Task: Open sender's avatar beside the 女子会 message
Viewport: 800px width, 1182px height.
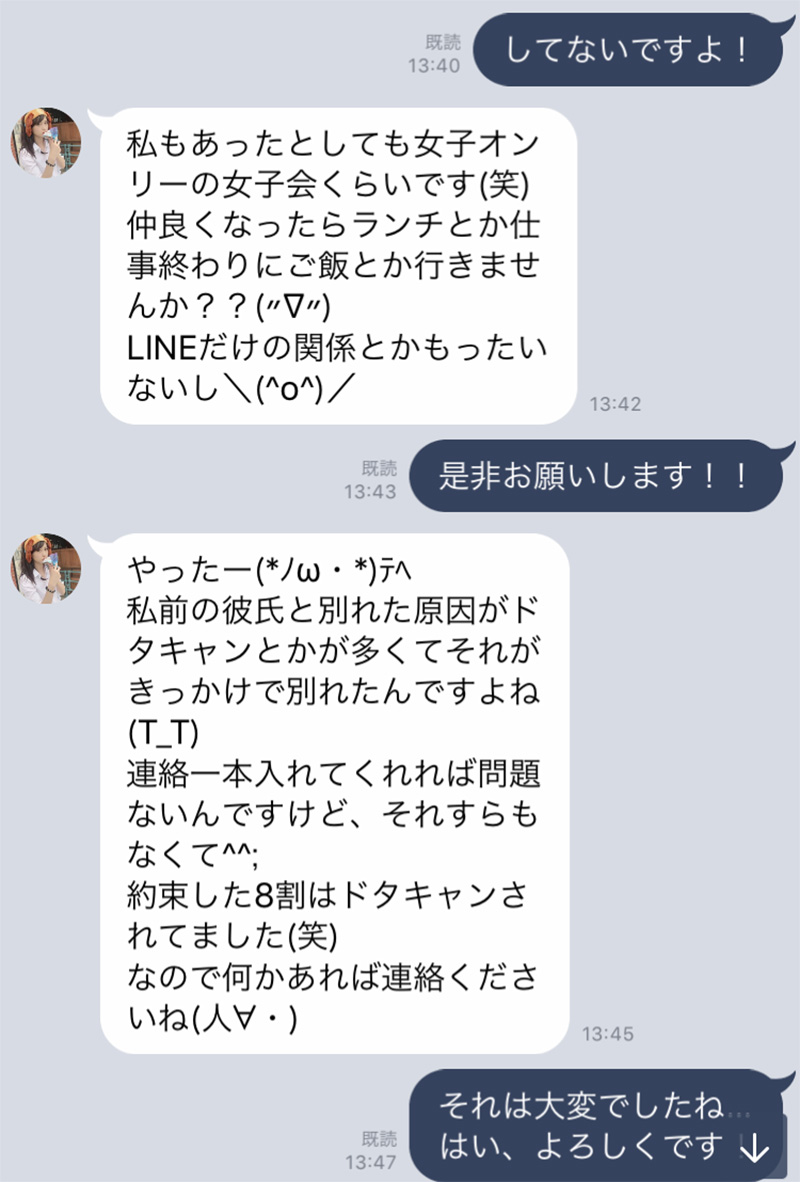Action: (46, 143)
